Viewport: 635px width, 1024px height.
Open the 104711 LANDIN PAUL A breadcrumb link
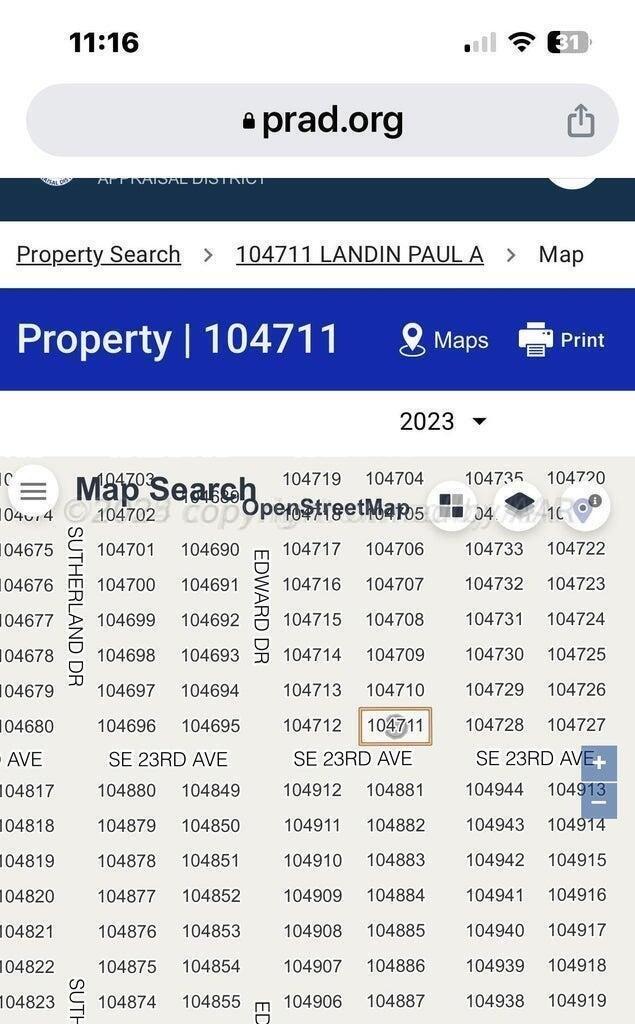pyautogui.click(x=359, y=254)
